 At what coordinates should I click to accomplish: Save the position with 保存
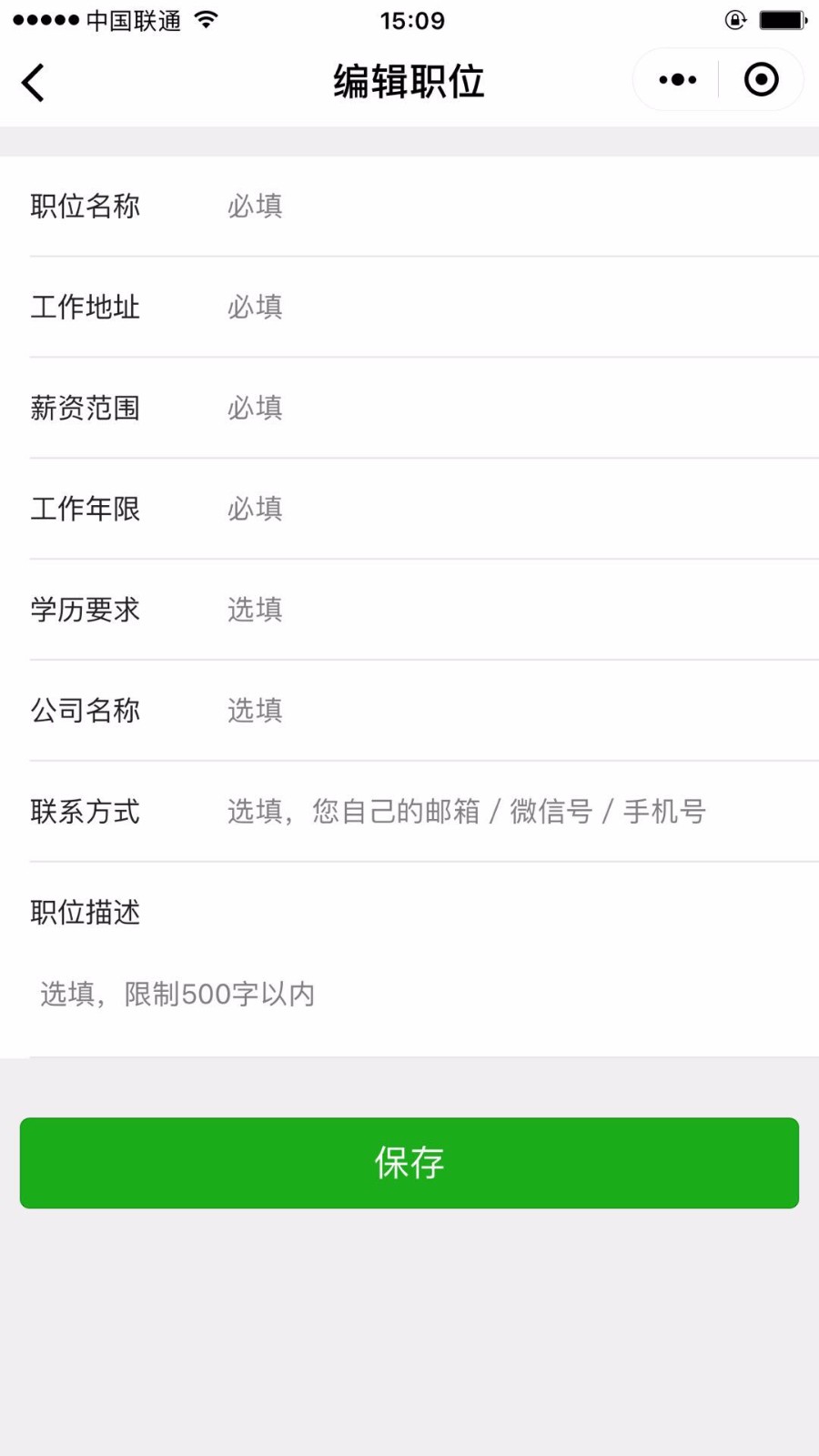pyautogui.click(x=409, y=1163)
